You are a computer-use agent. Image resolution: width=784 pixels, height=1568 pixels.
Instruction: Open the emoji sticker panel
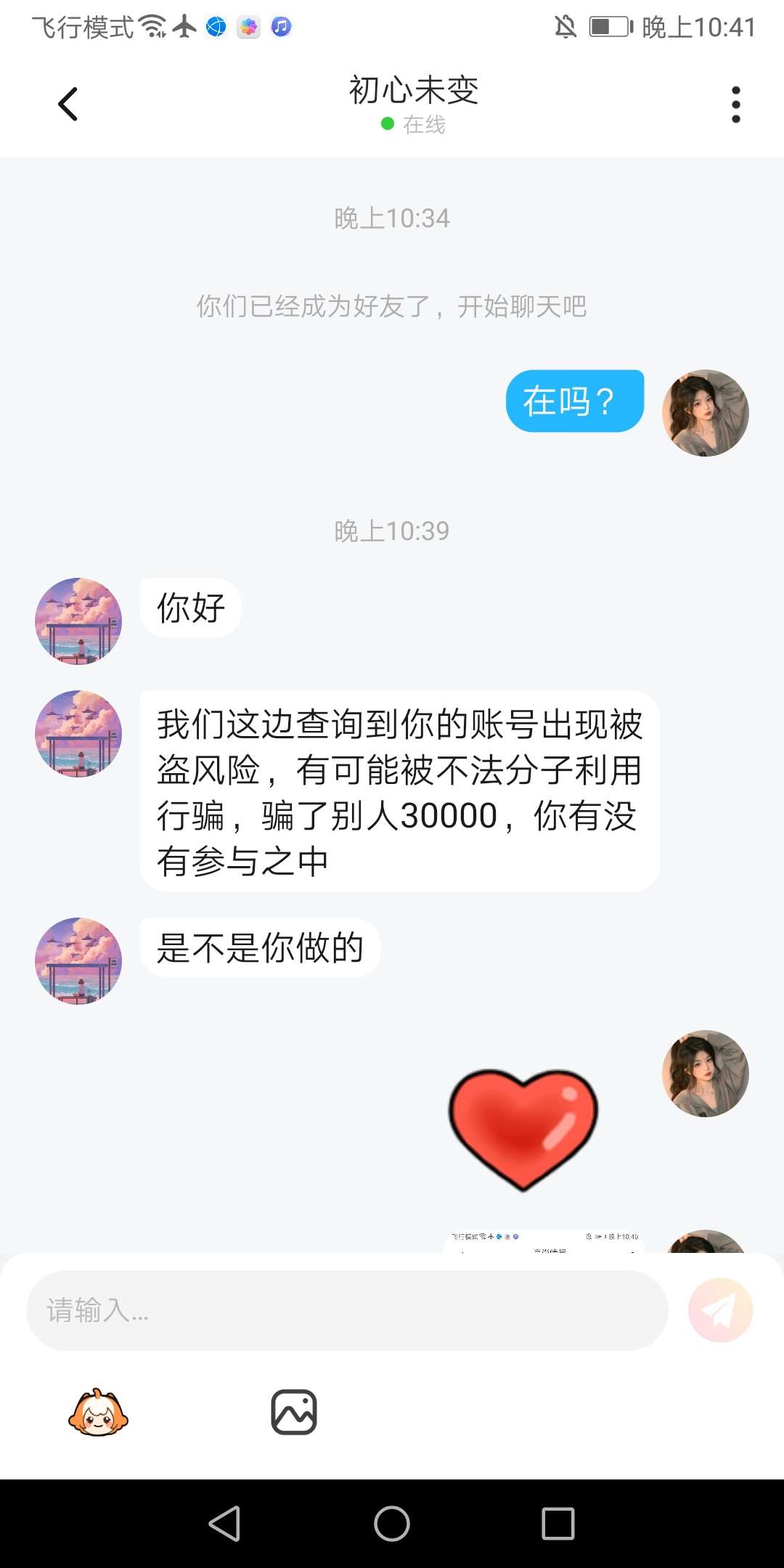point(98,1413)
